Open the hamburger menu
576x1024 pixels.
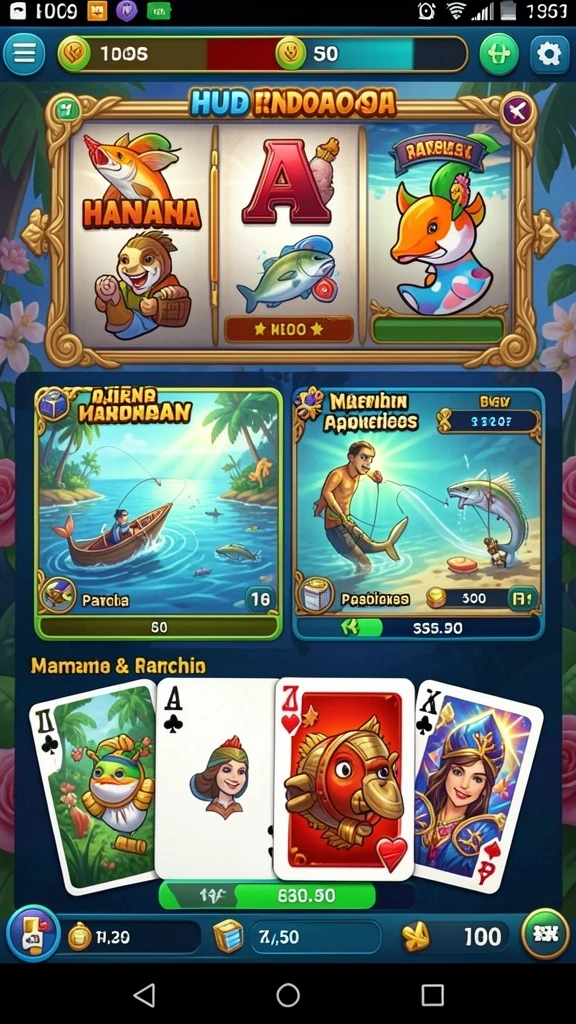click(24, 54)
